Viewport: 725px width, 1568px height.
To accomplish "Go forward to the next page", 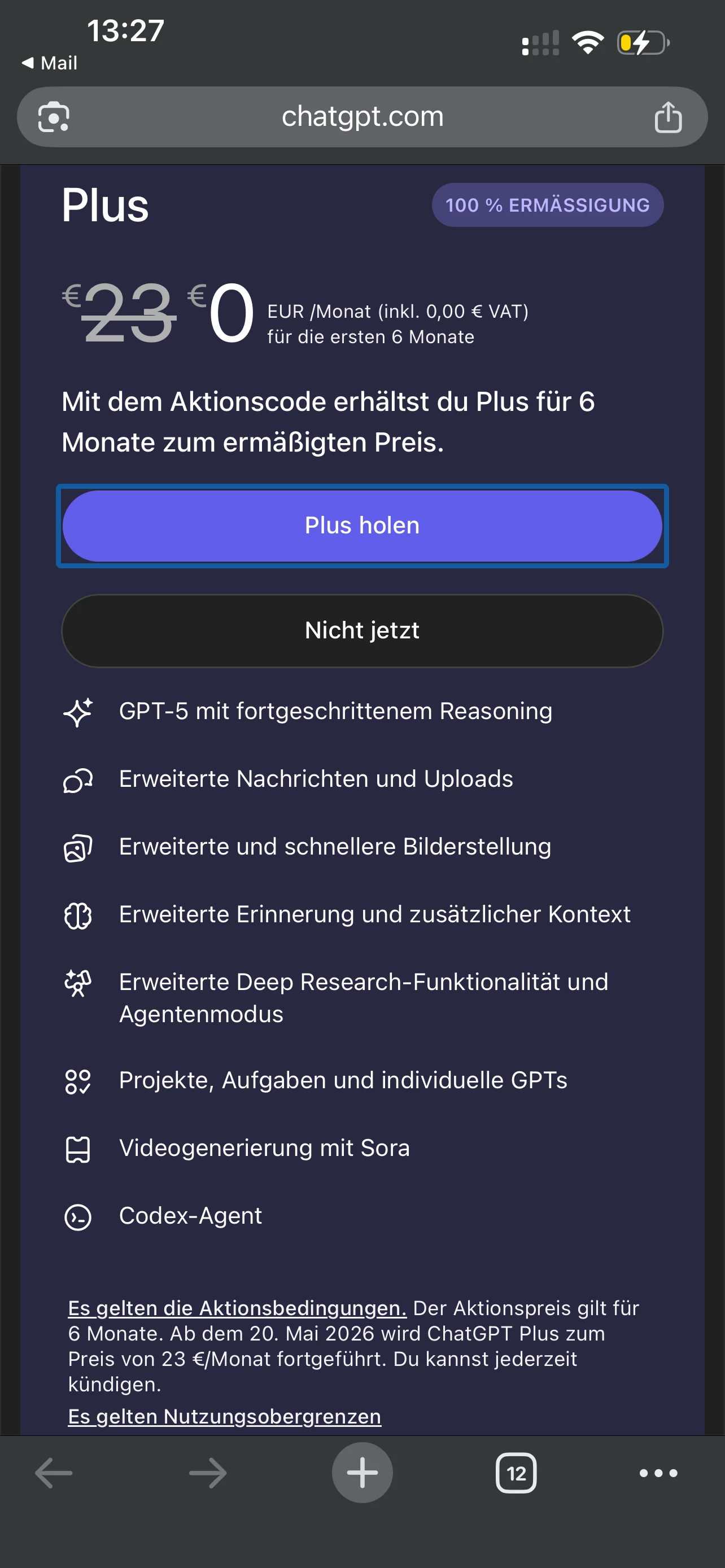I will 208,1473.
